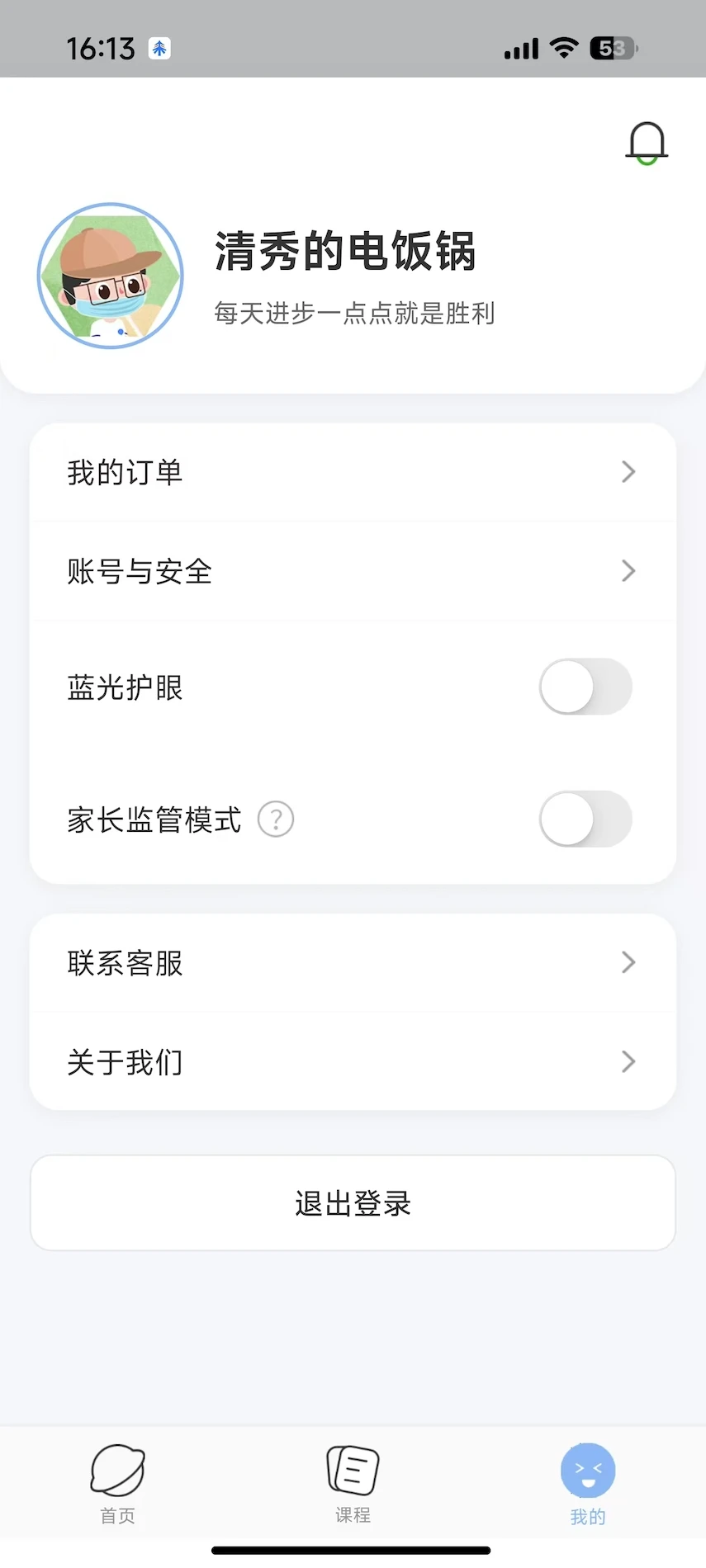Turn on 家长监管模式 switch
The height and width of the screenshot is (1568, 706).
click(x=585, y=819)
